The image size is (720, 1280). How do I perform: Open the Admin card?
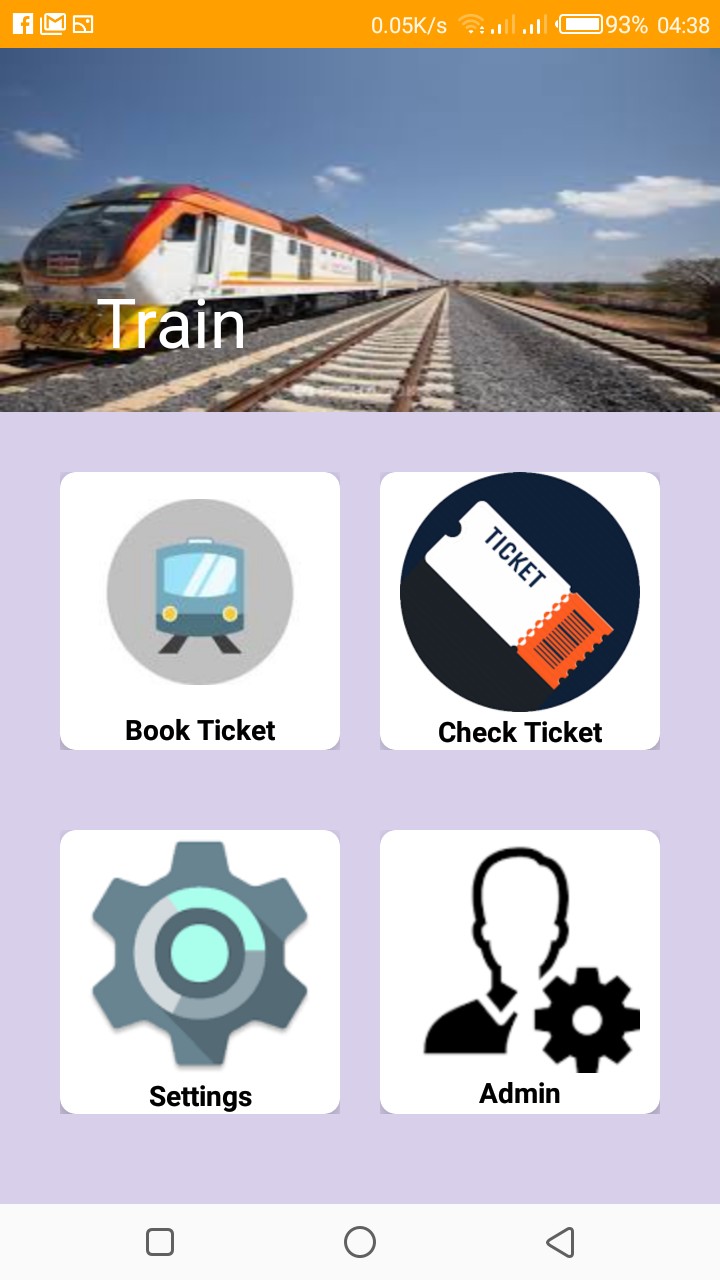pyautogui.click(x=520, y=970)
